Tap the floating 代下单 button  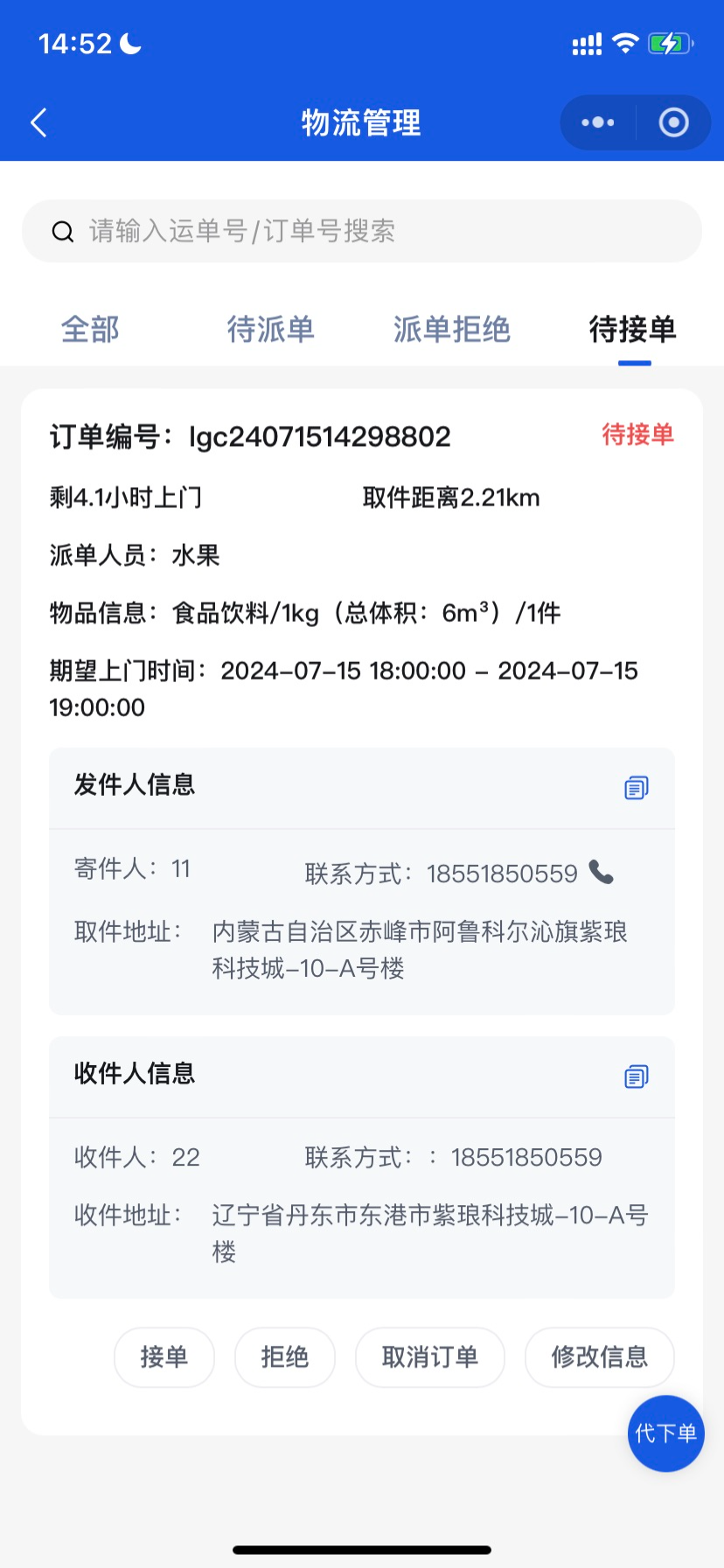click(x=665, y=1433)
